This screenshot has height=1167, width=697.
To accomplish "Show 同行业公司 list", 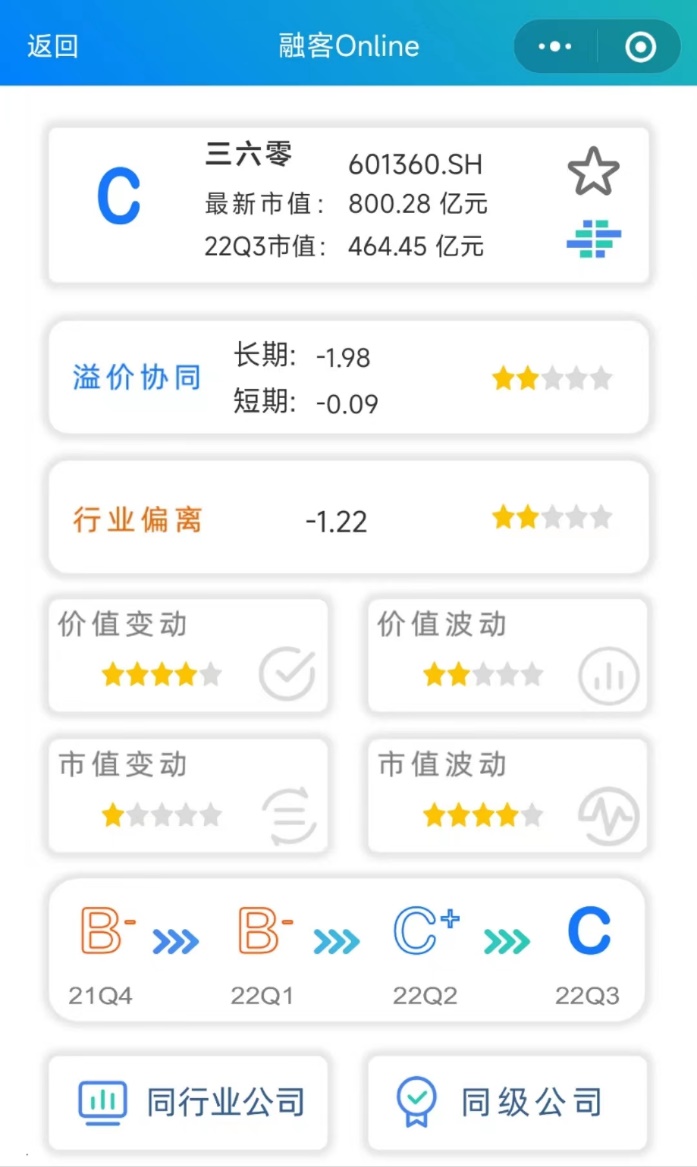I will [188, 1102].
